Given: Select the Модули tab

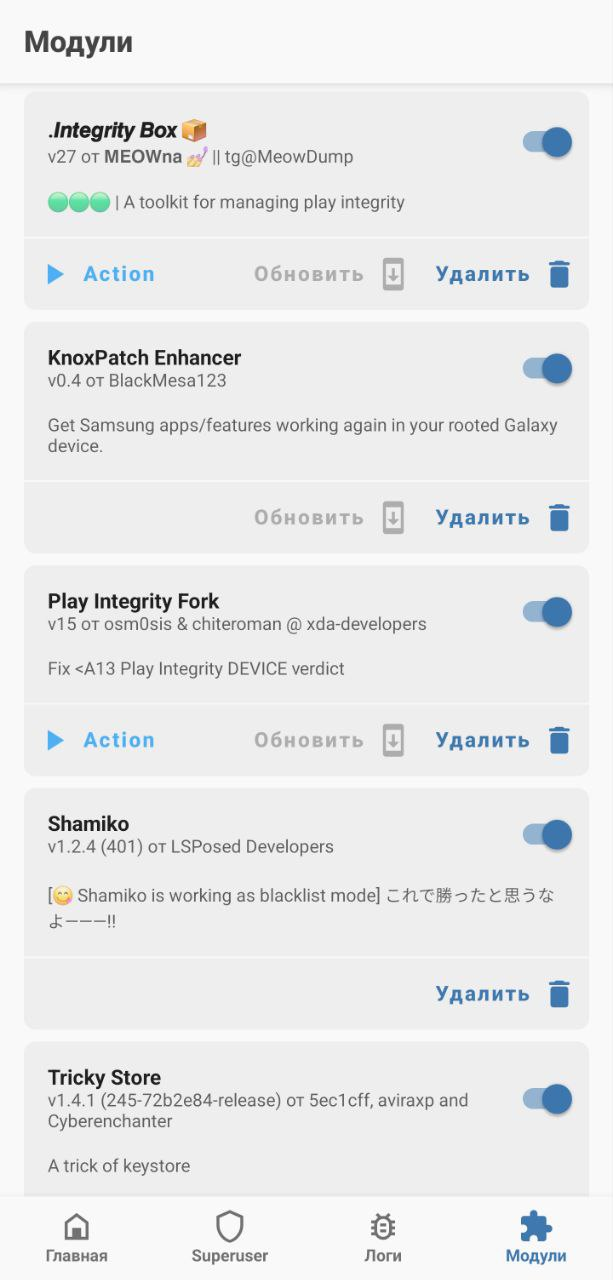Looking at the screenshot, I should (x=536, y=1238).
